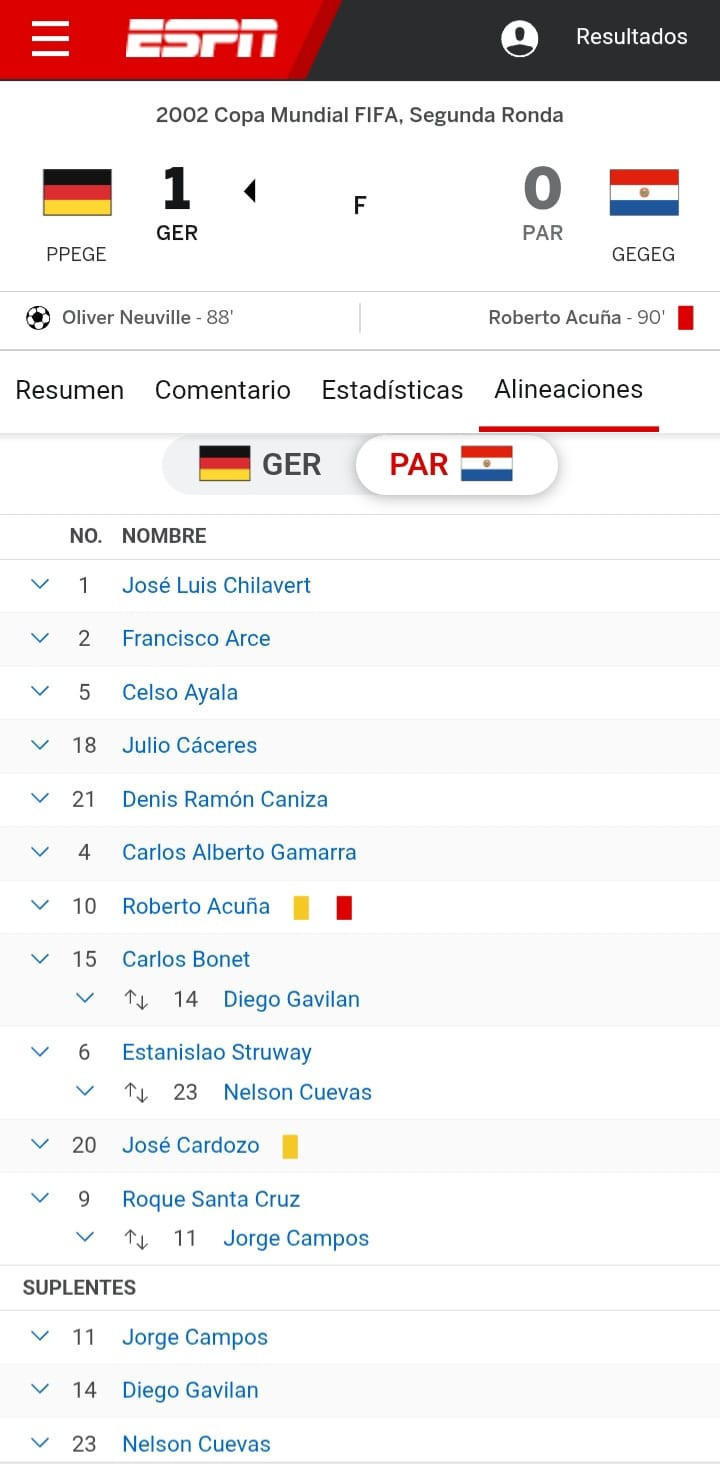Image resolution: width=720 pixels, height=1472 pixels.
Task: Open the Estadísticas tab
Action: coord(392,390)
